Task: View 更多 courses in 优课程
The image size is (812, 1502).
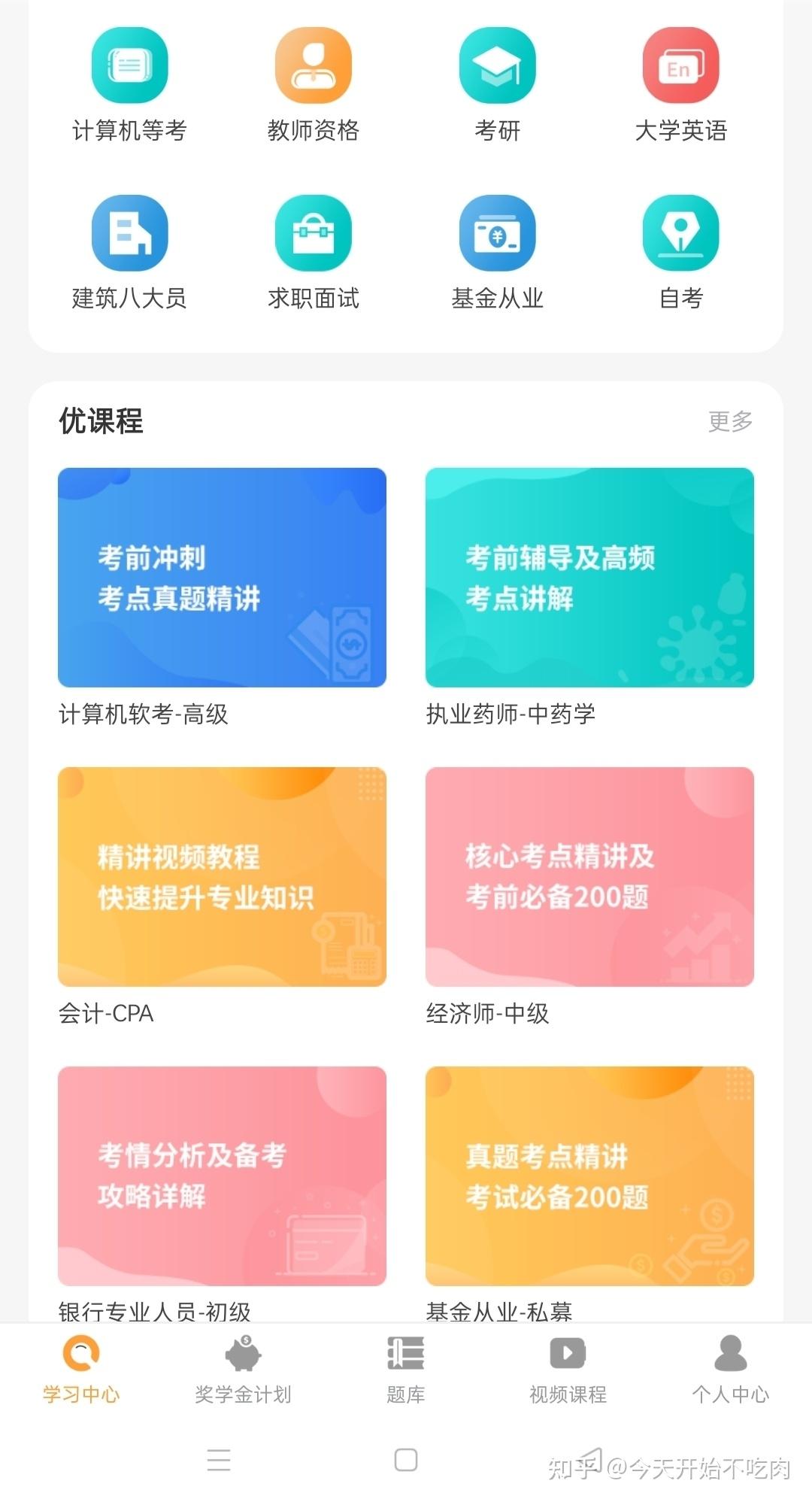Action: pos(730,421)
